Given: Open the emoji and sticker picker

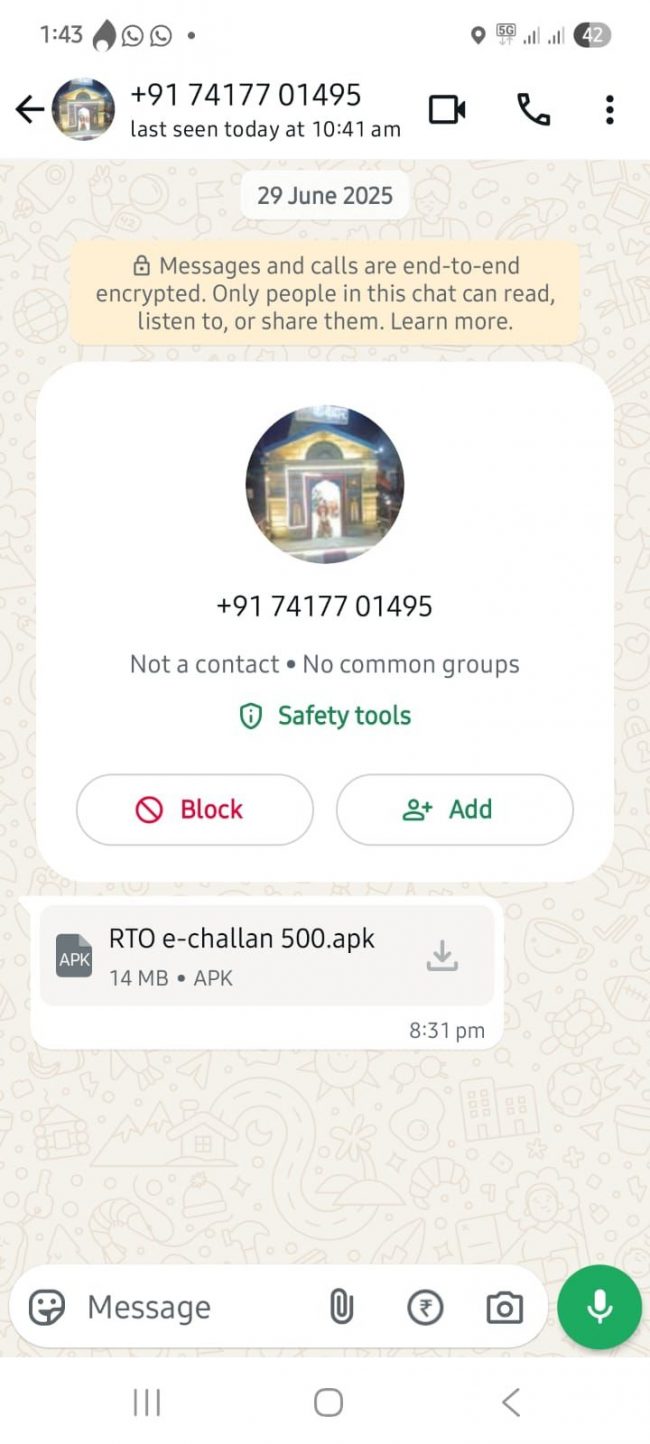Looking at the screenshot, I should [x=47, y=1307].
